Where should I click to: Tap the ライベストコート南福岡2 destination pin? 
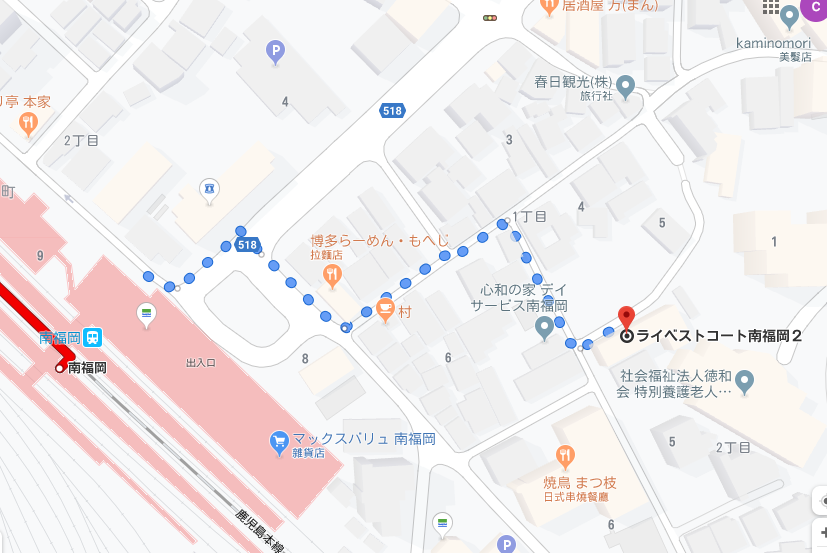click(627, 320)
